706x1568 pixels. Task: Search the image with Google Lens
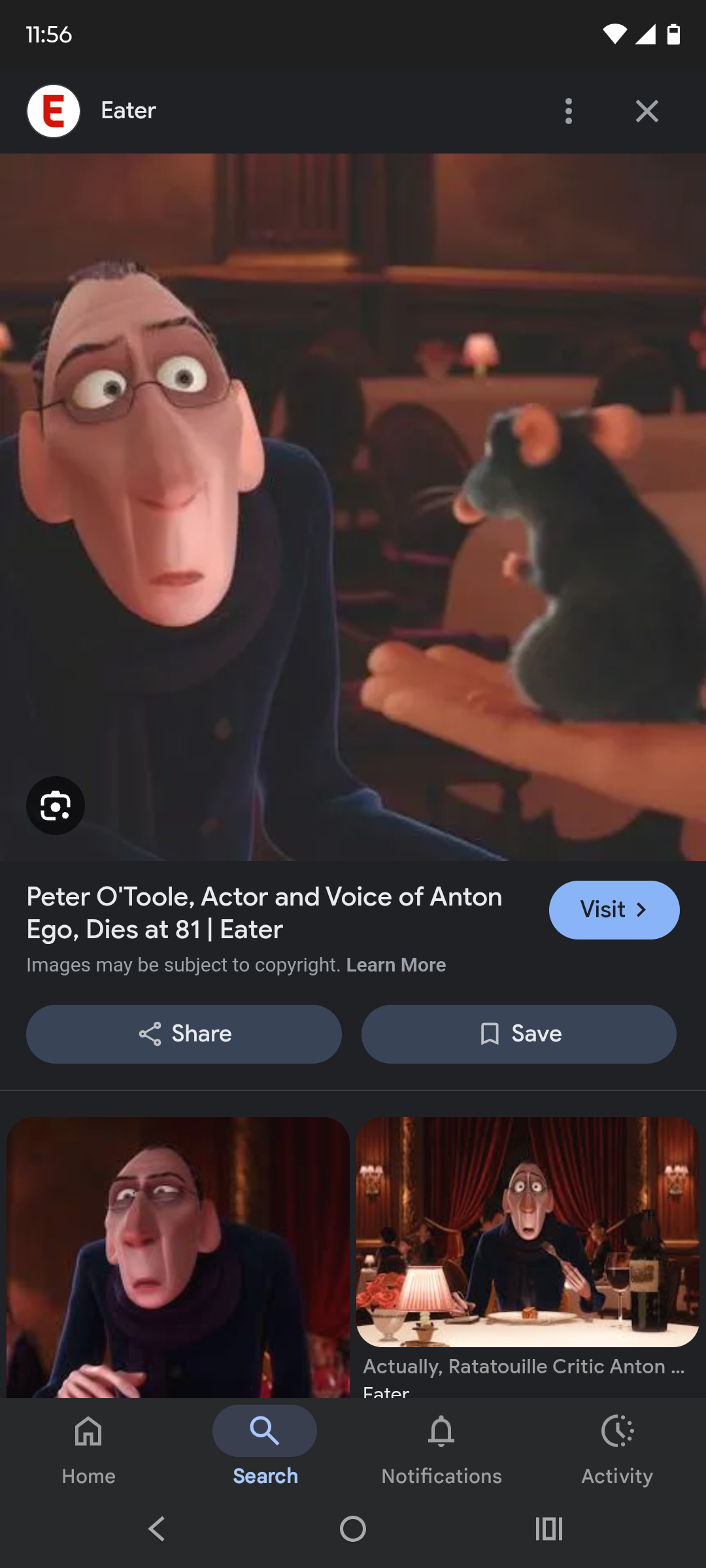click(x=56, y=806)
